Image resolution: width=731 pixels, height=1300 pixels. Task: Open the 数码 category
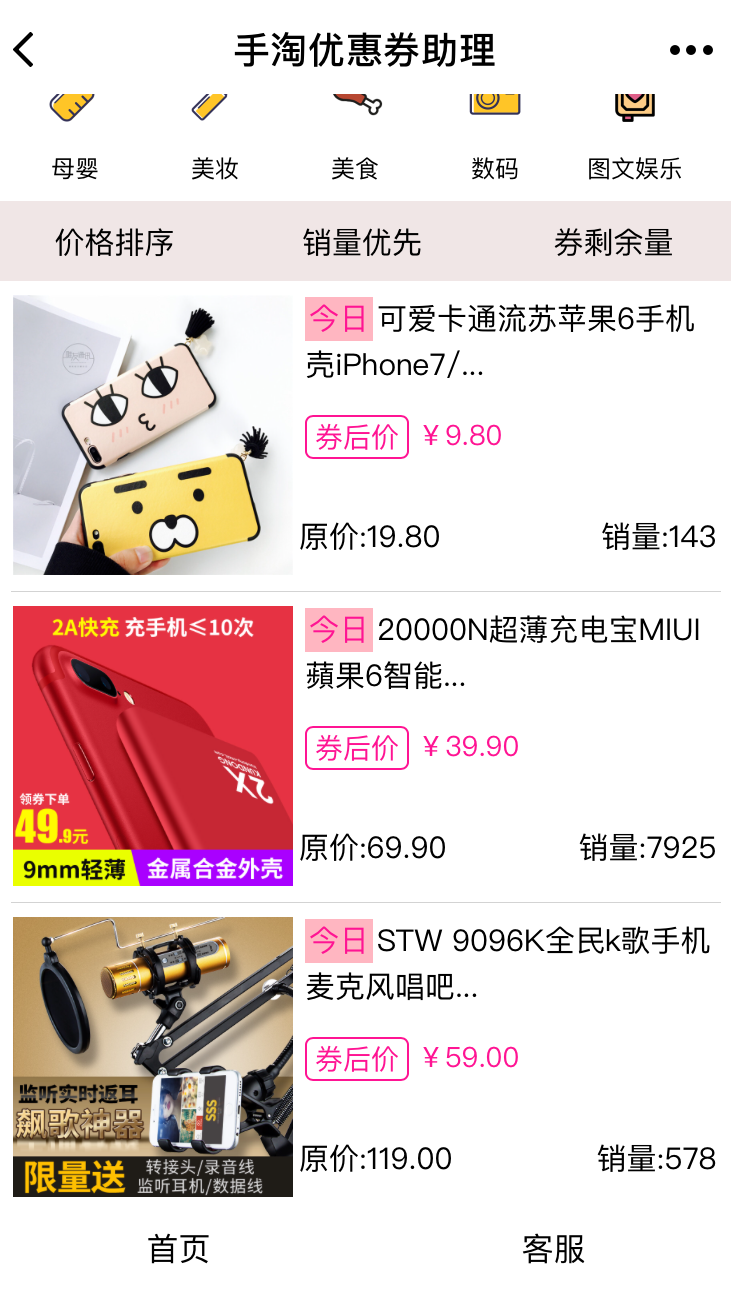pyautogui.click(x=495, y=138)
